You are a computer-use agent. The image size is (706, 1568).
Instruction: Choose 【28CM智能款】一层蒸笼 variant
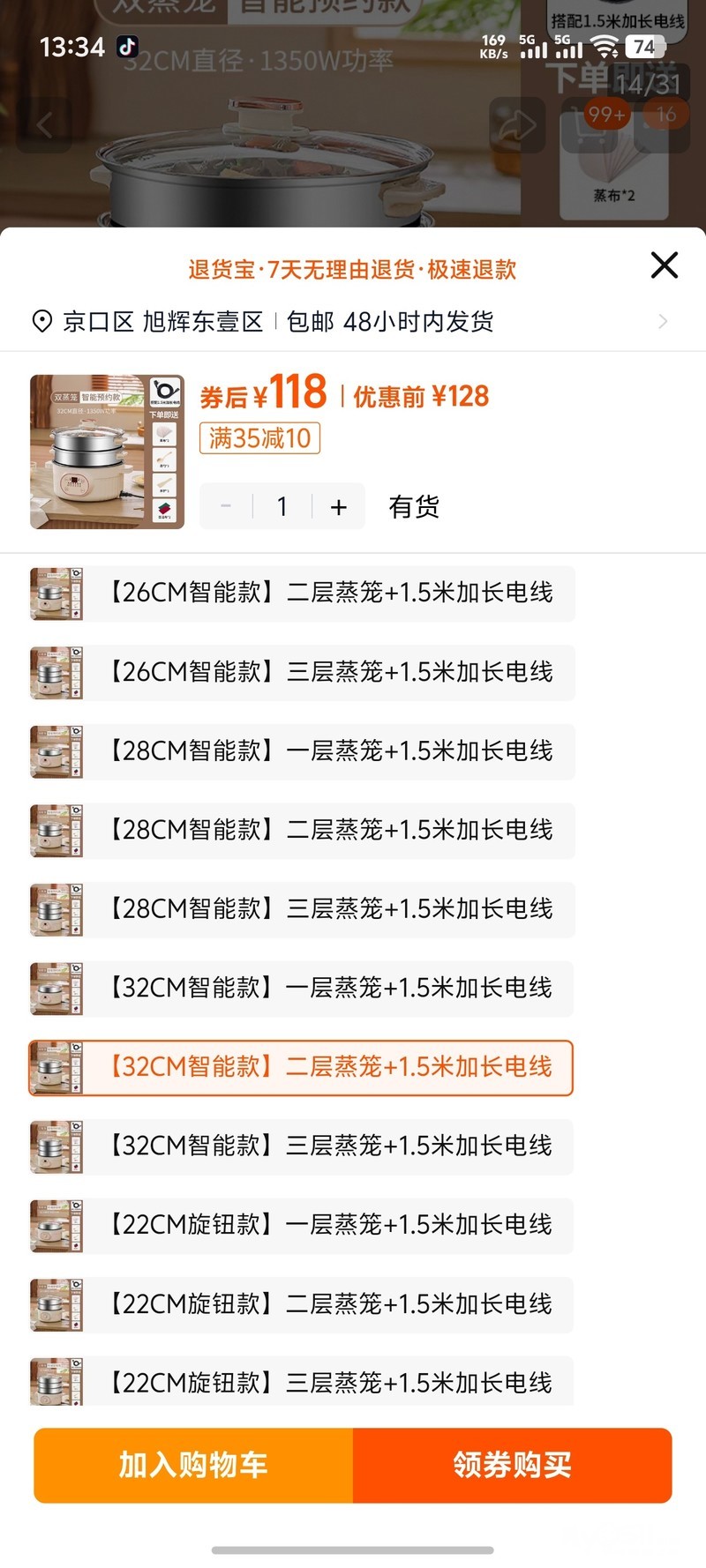[x=302, y=751]
